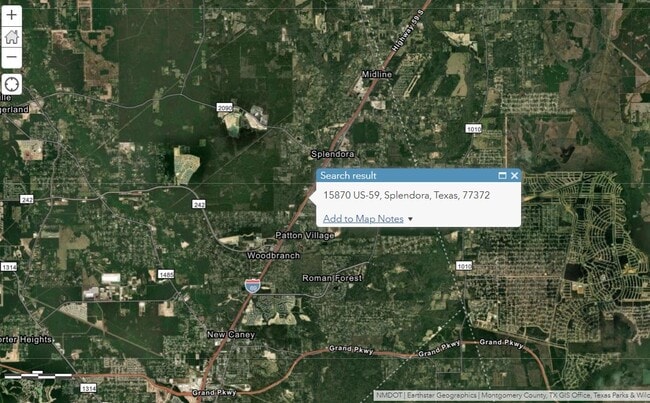Close the search result popup
Viewport: 650px width, 403px height.
coord(514,175)
